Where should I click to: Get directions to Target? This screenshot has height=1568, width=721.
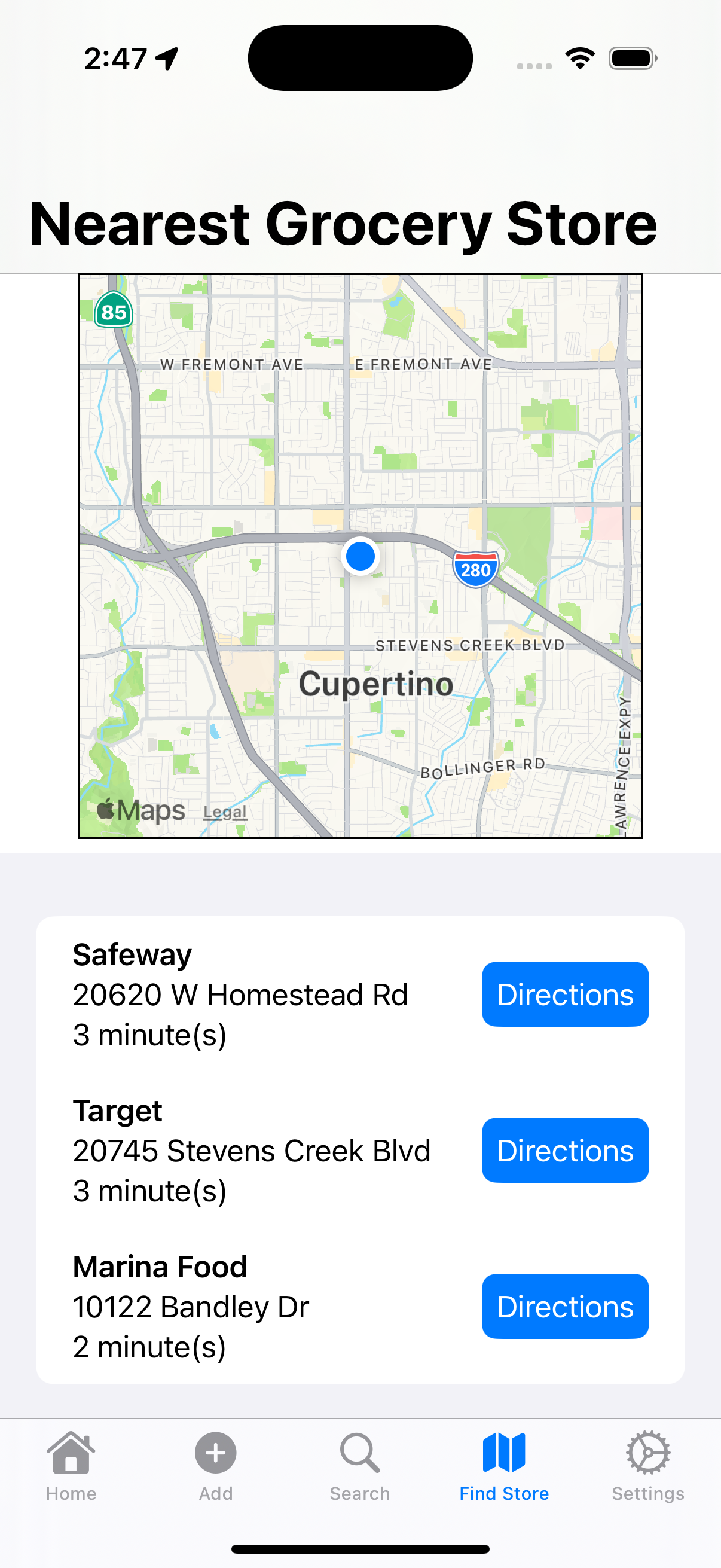pos(564,1150)
